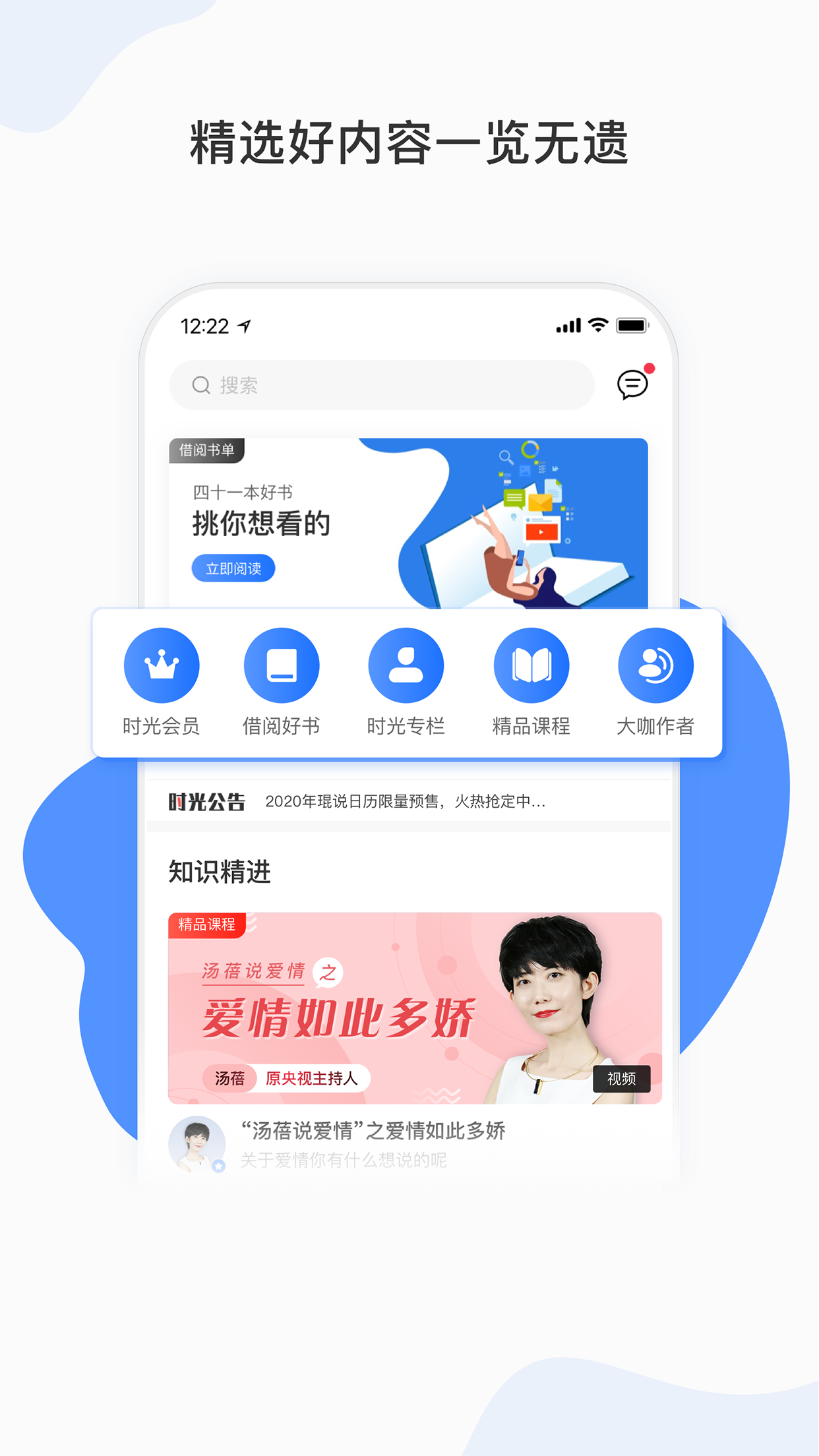Open the message bubble icon with red dot

631,386
